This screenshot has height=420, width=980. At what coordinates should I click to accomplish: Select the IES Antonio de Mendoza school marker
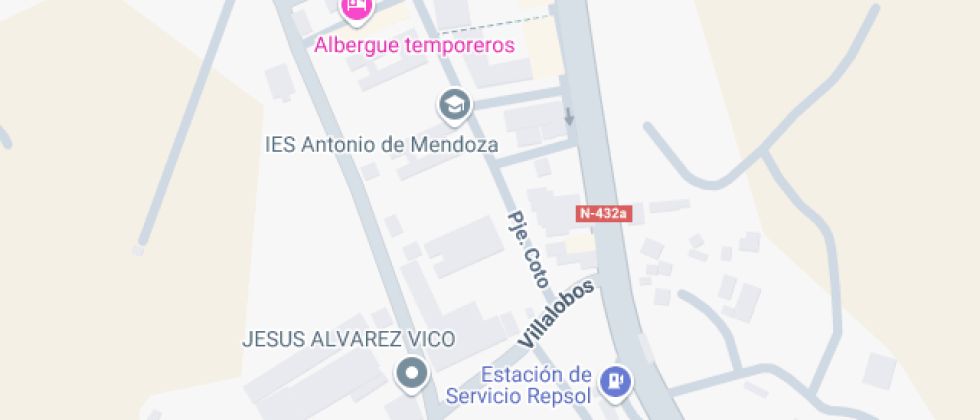[454, 106]
